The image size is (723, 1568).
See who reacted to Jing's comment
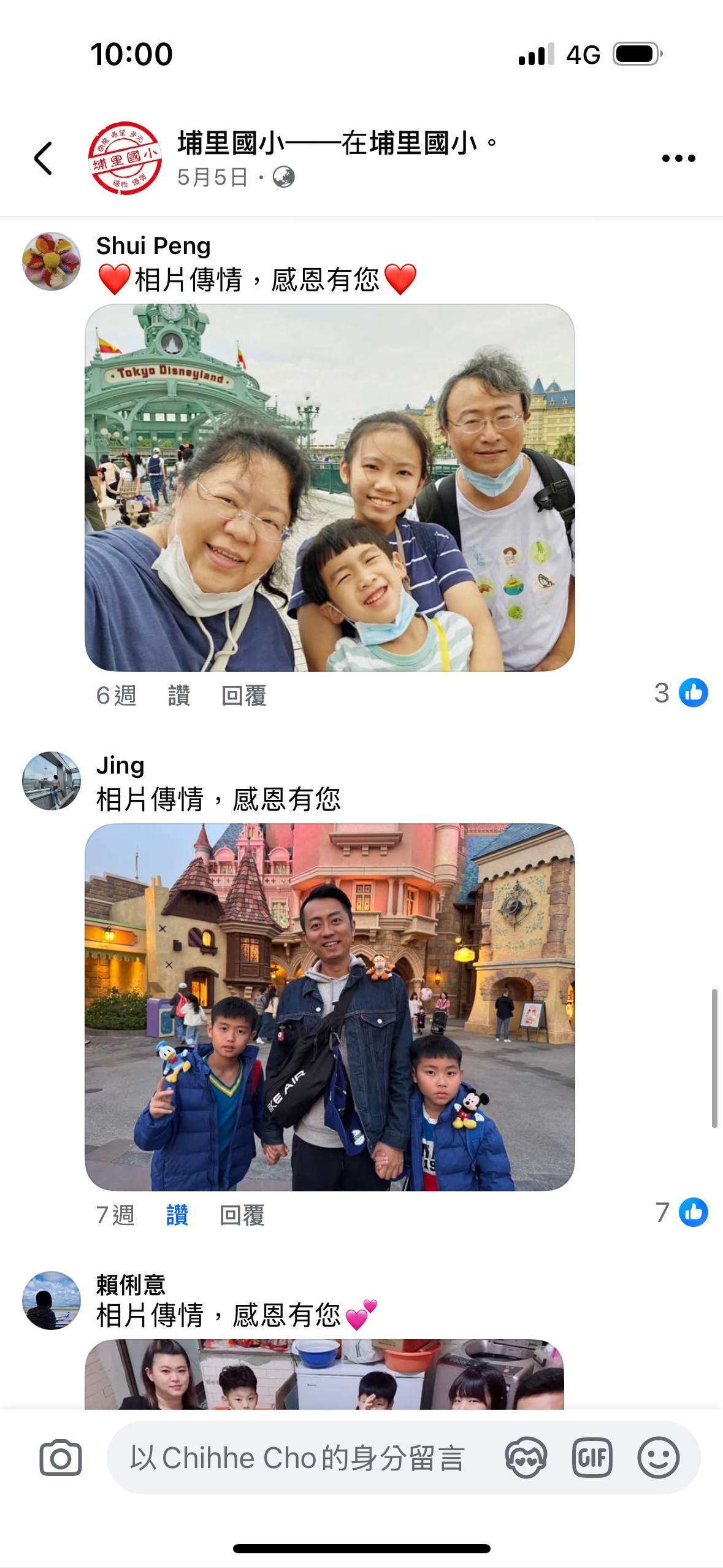[x=681, y=1212]
